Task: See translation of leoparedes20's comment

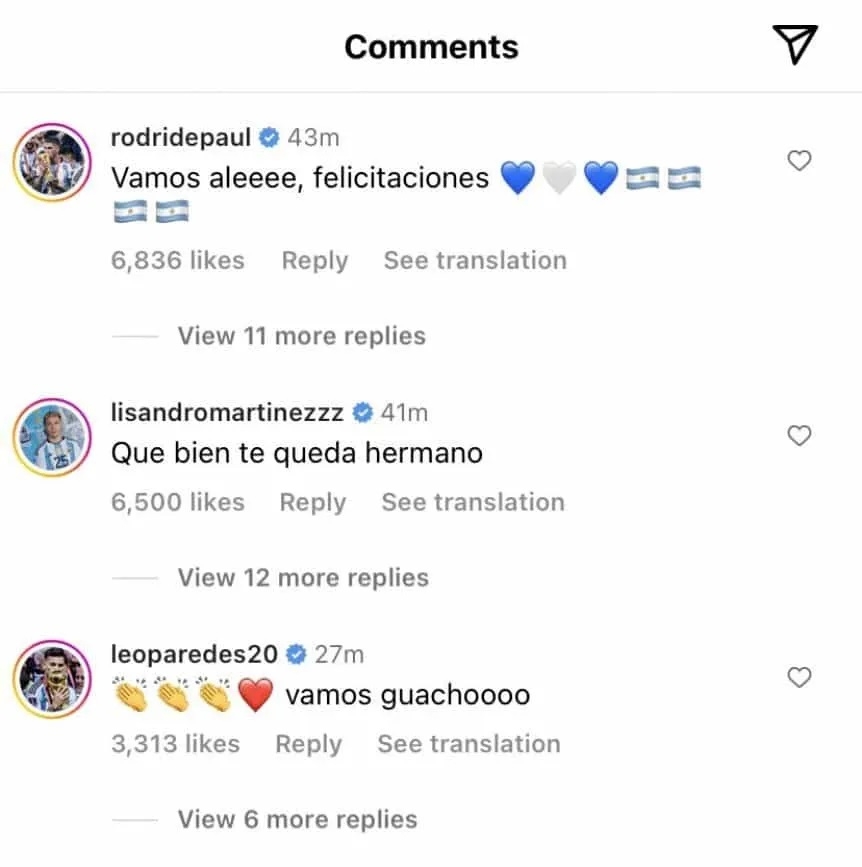Action: pyautogui.click(x=468, y=744)
